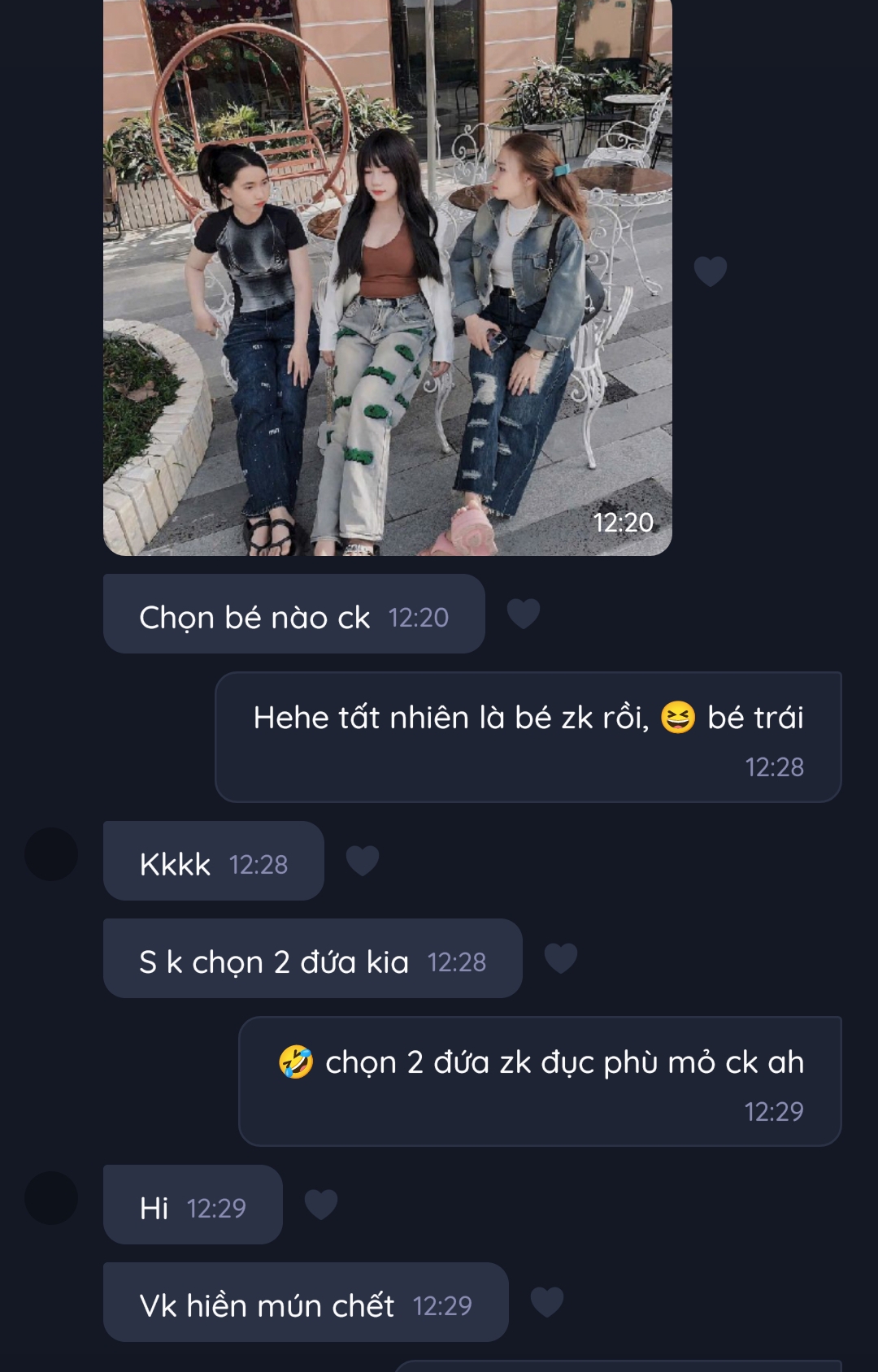
Task: Heart the "Hi" message
Action: (321, 1205)
